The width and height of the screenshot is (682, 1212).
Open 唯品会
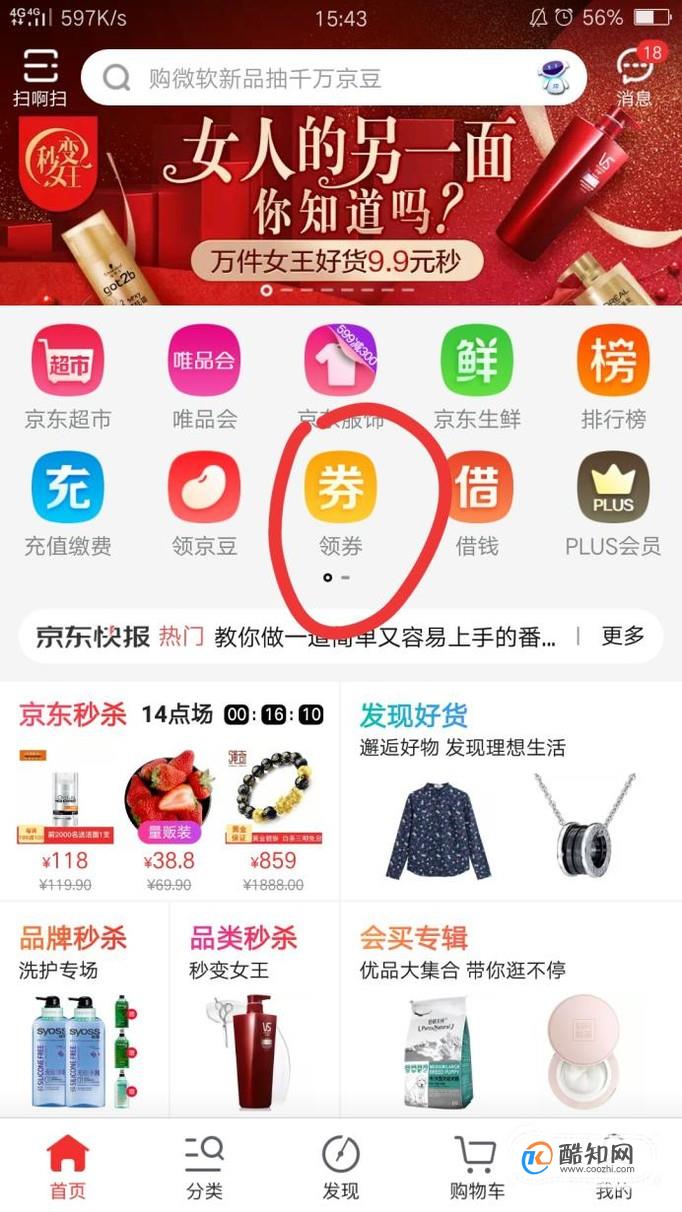(204, 376)
